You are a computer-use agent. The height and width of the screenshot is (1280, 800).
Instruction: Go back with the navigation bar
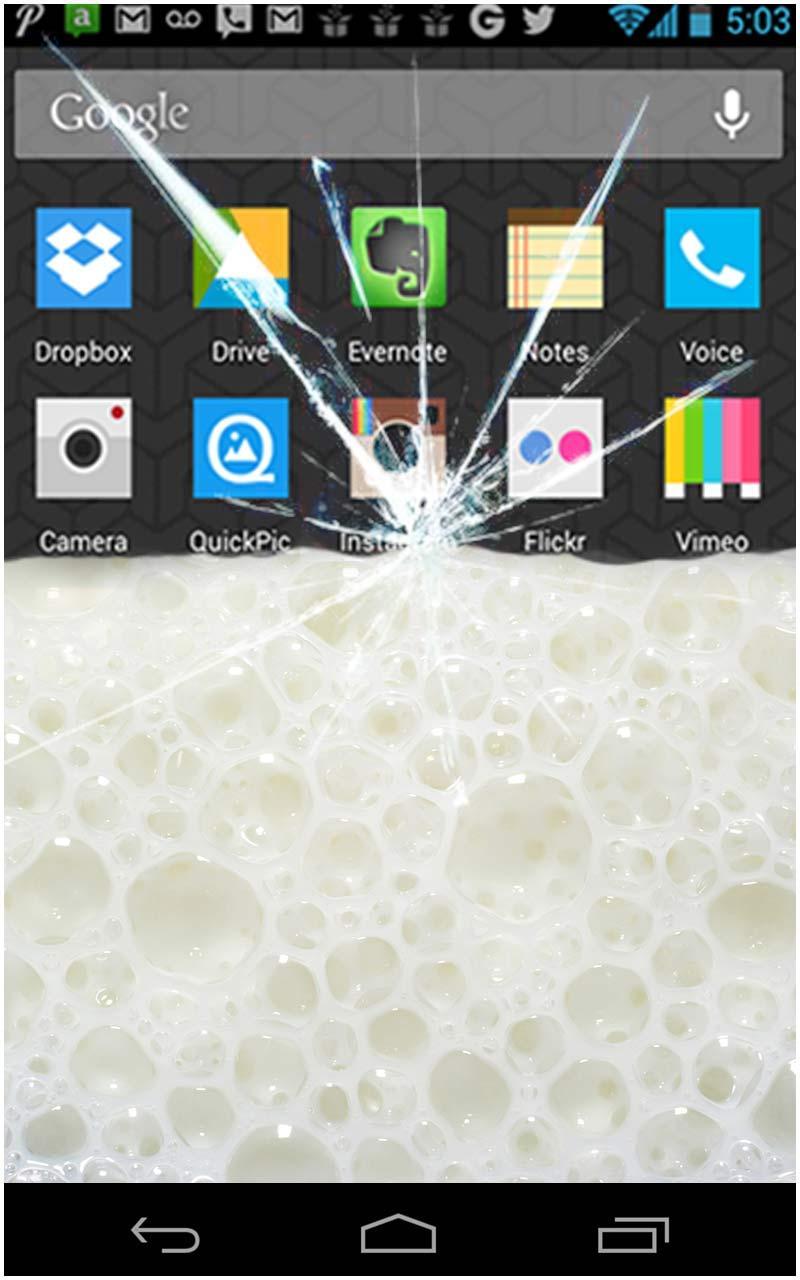click(x=166, y=1235)
